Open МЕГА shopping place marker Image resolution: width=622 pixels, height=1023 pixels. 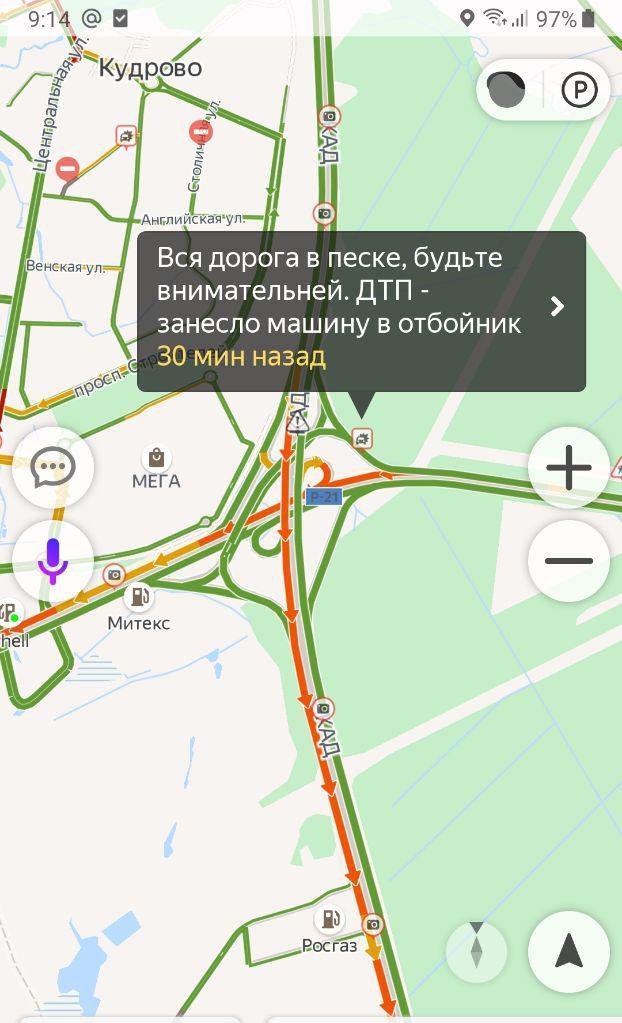tap(156, 459)
